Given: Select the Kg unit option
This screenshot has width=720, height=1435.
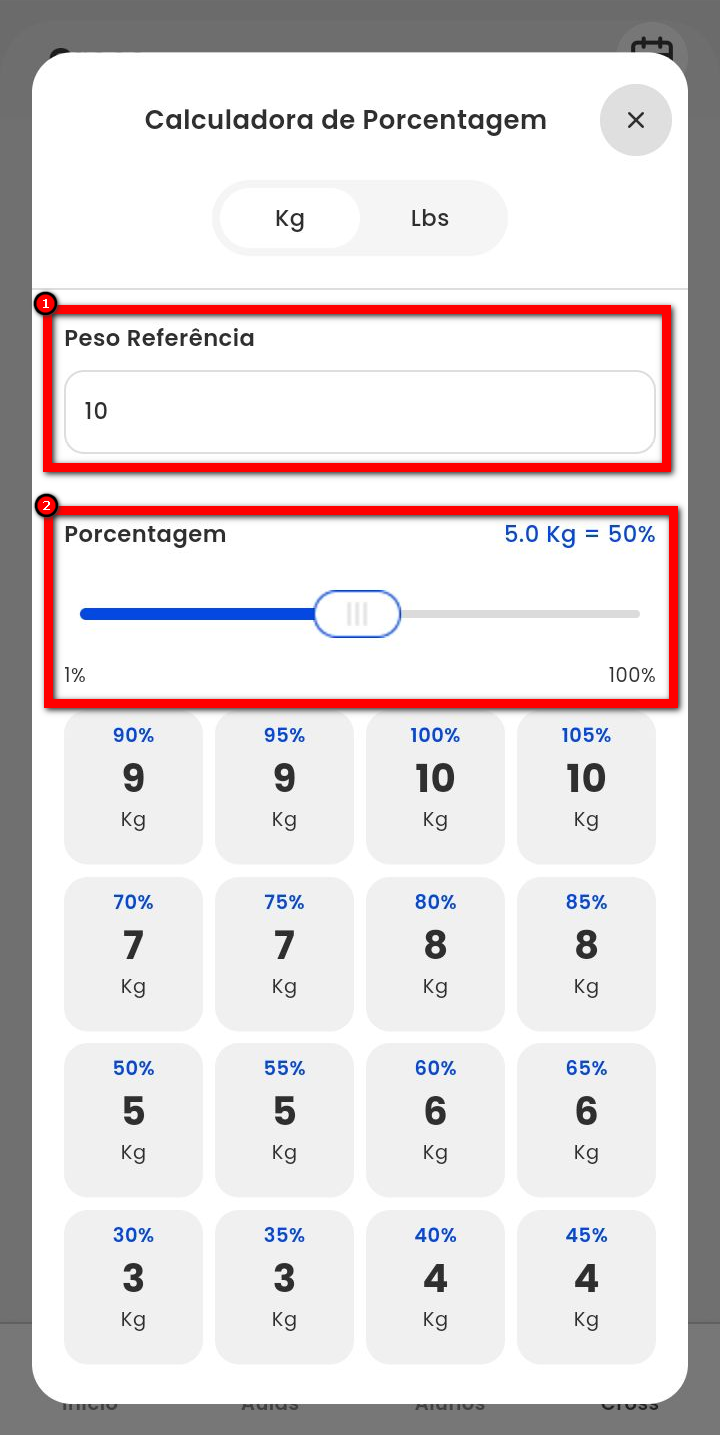Looking at the screenshot, I should tap(290, 218).
